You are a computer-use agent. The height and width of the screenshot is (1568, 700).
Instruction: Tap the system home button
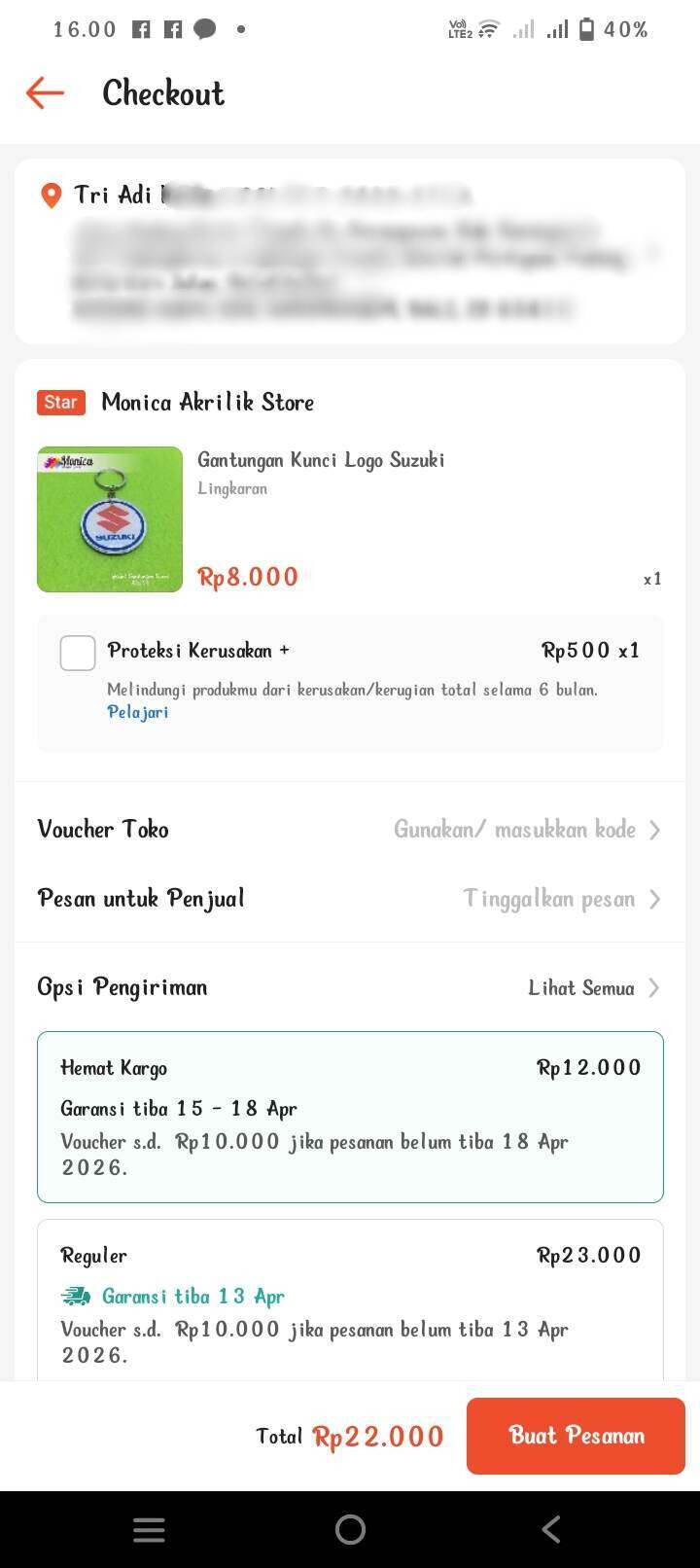pos(350,1529)
